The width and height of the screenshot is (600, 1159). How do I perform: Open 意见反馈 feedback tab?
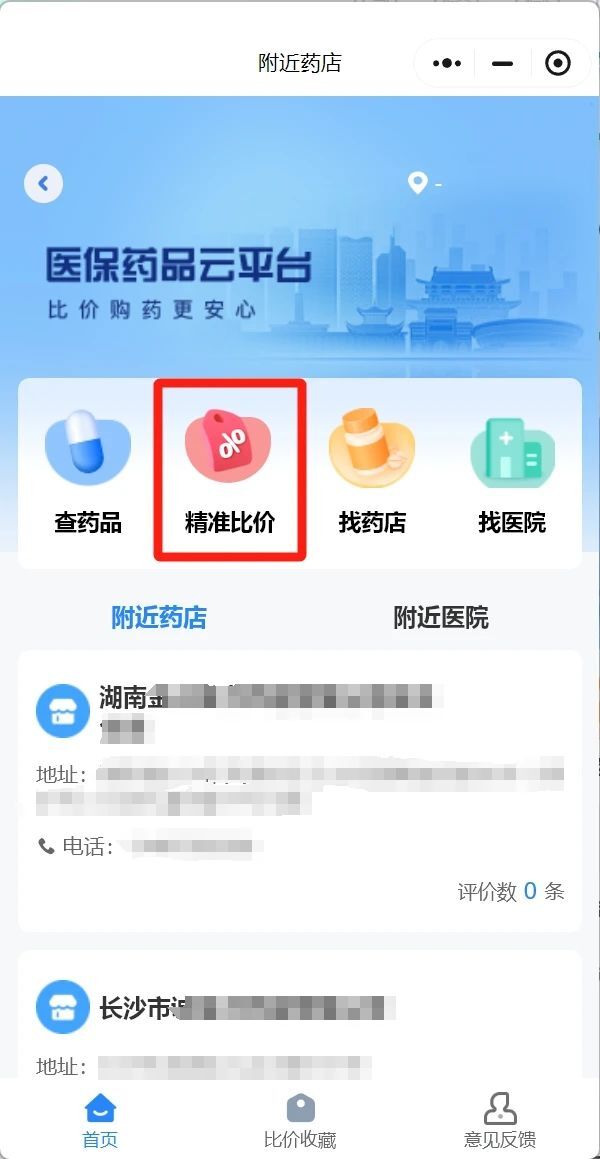(x=500, y=1120)
